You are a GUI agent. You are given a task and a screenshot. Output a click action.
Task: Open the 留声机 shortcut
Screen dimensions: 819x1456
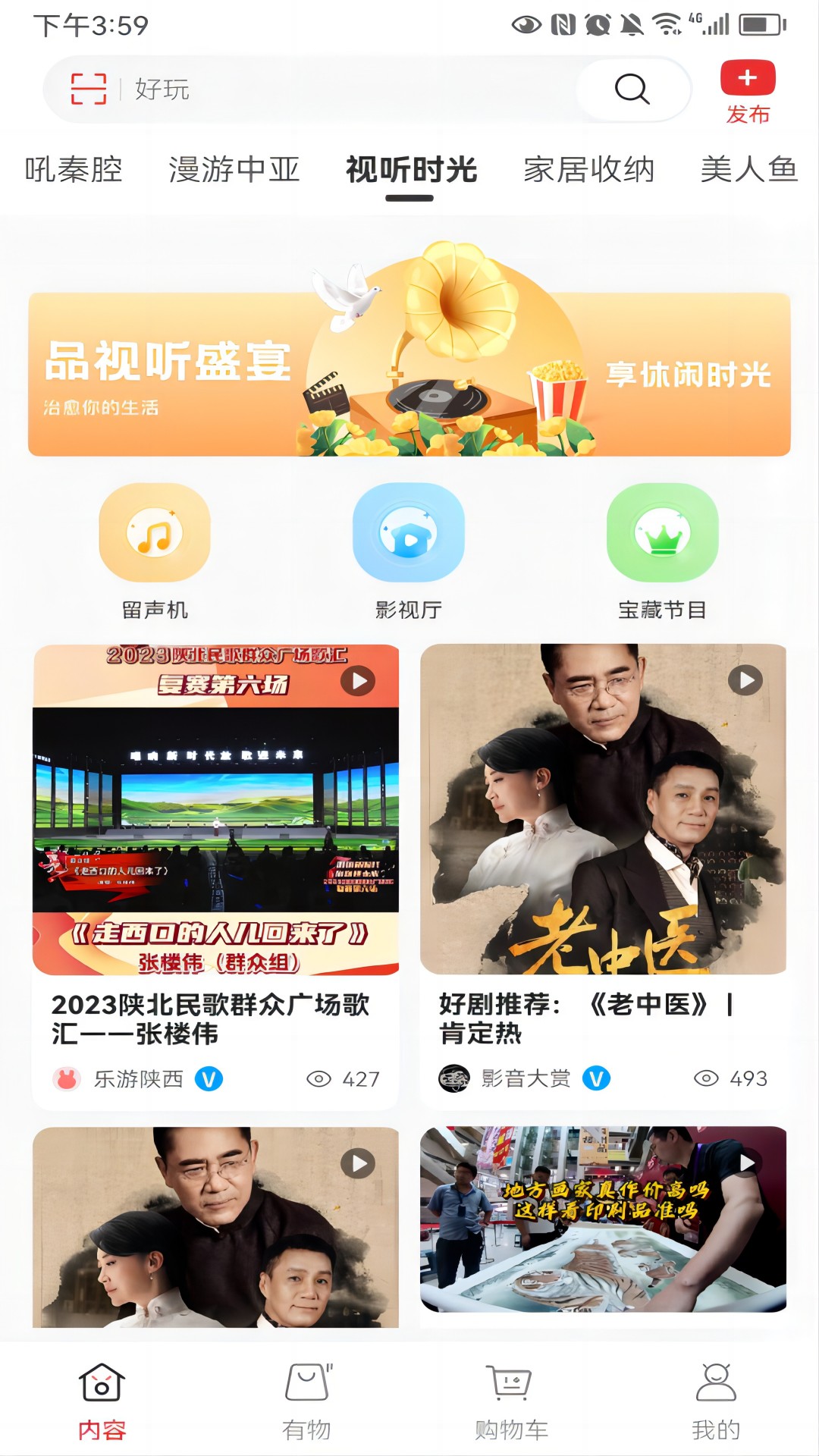tap(155, 551)
